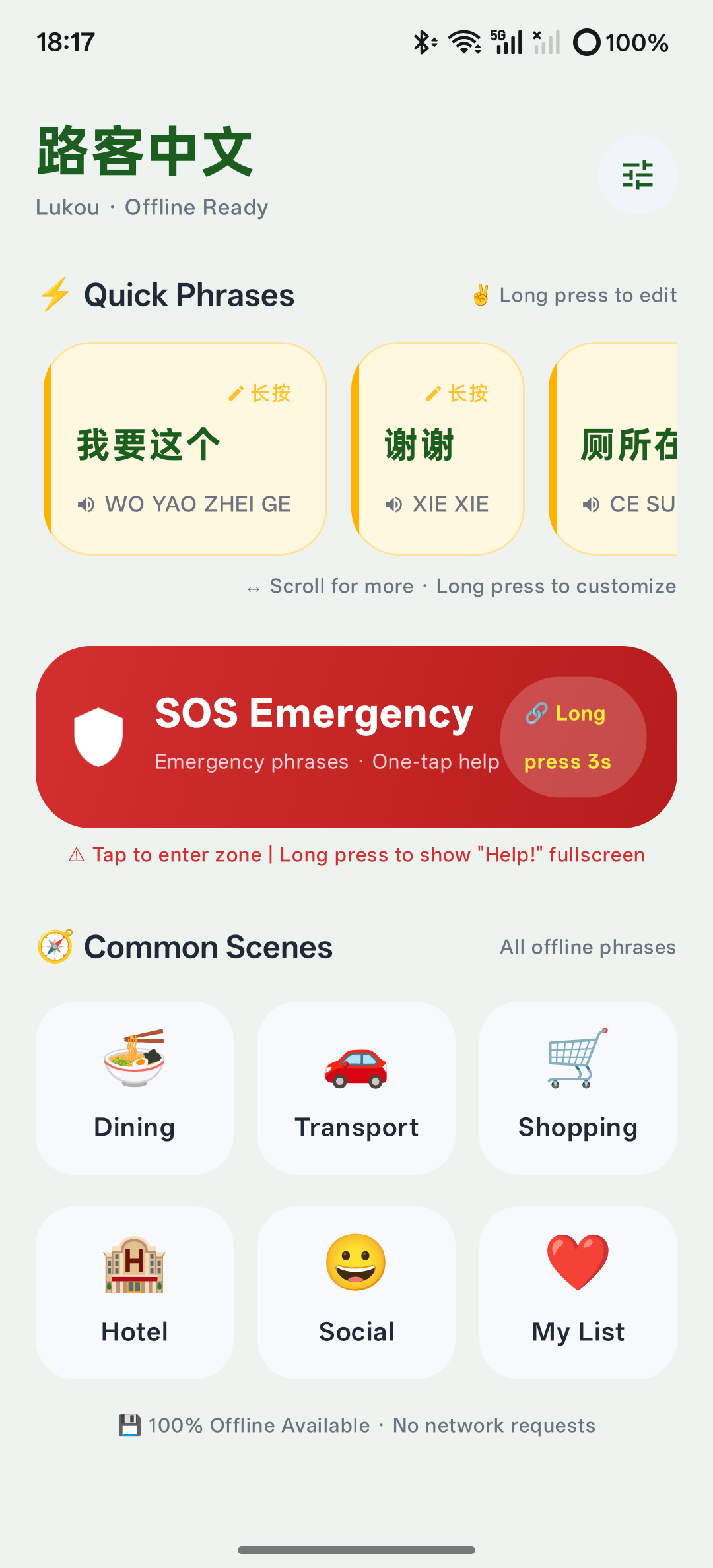Tap the compass icon beside Common Scenes
The height and width of the screenshot is (1568, 713).
55,946
